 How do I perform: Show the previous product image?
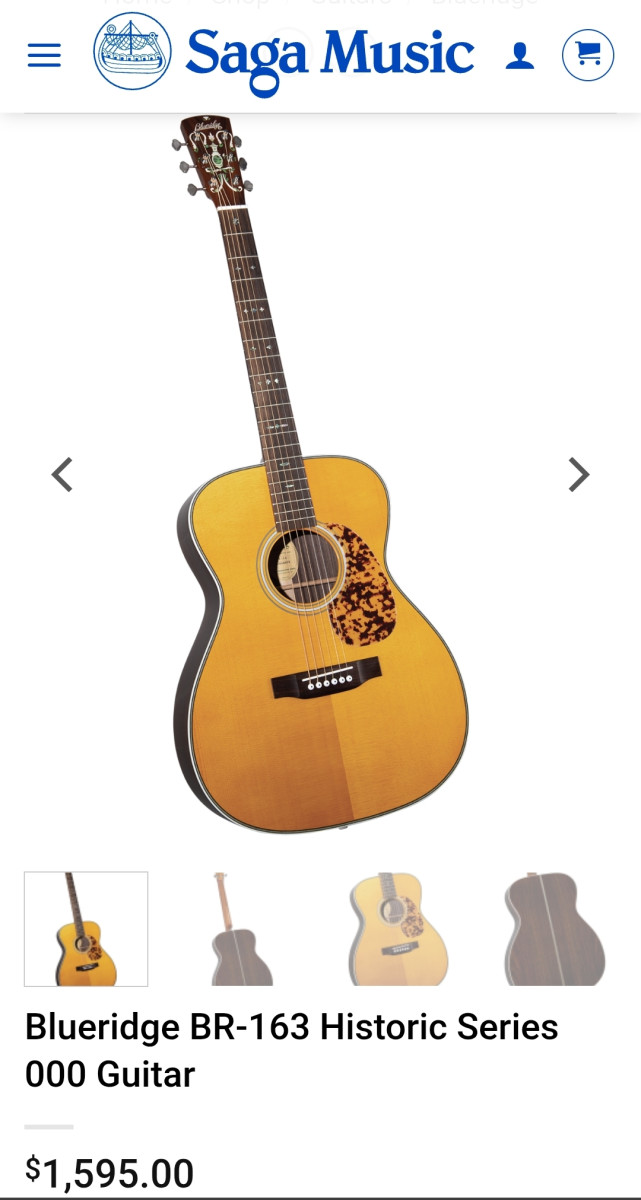click(x=63, y=475)
